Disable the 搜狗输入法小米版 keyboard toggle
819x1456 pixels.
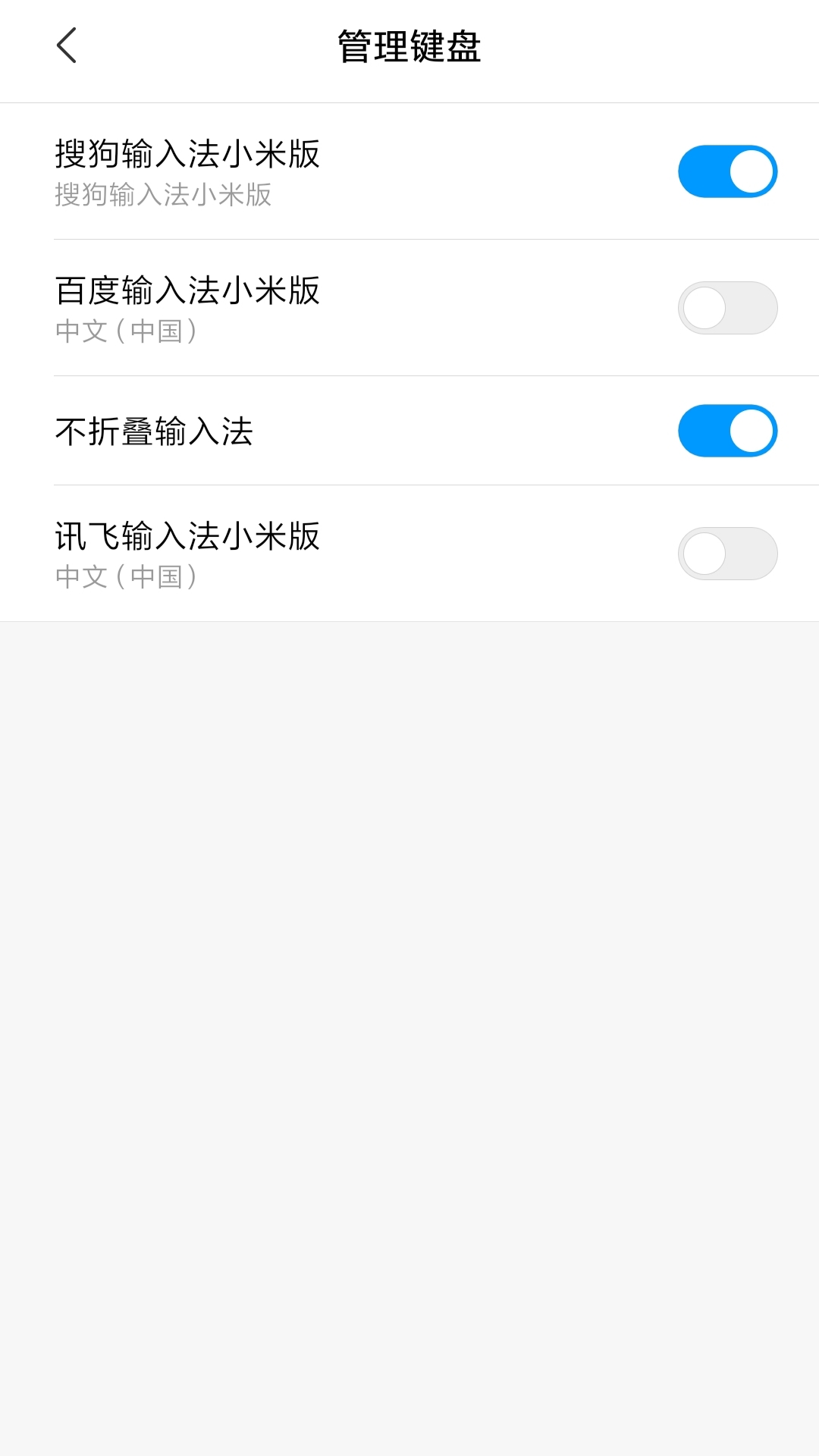click(726, 171)
